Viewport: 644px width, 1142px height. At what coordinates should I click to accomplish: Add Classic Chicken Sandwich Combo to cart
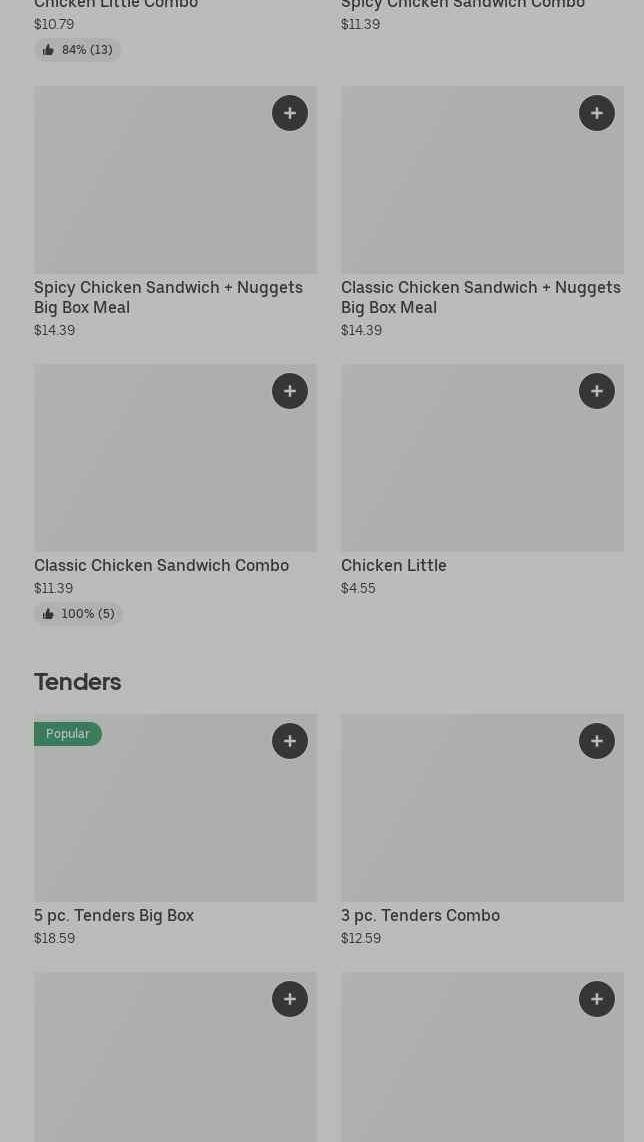coord(290,391)
